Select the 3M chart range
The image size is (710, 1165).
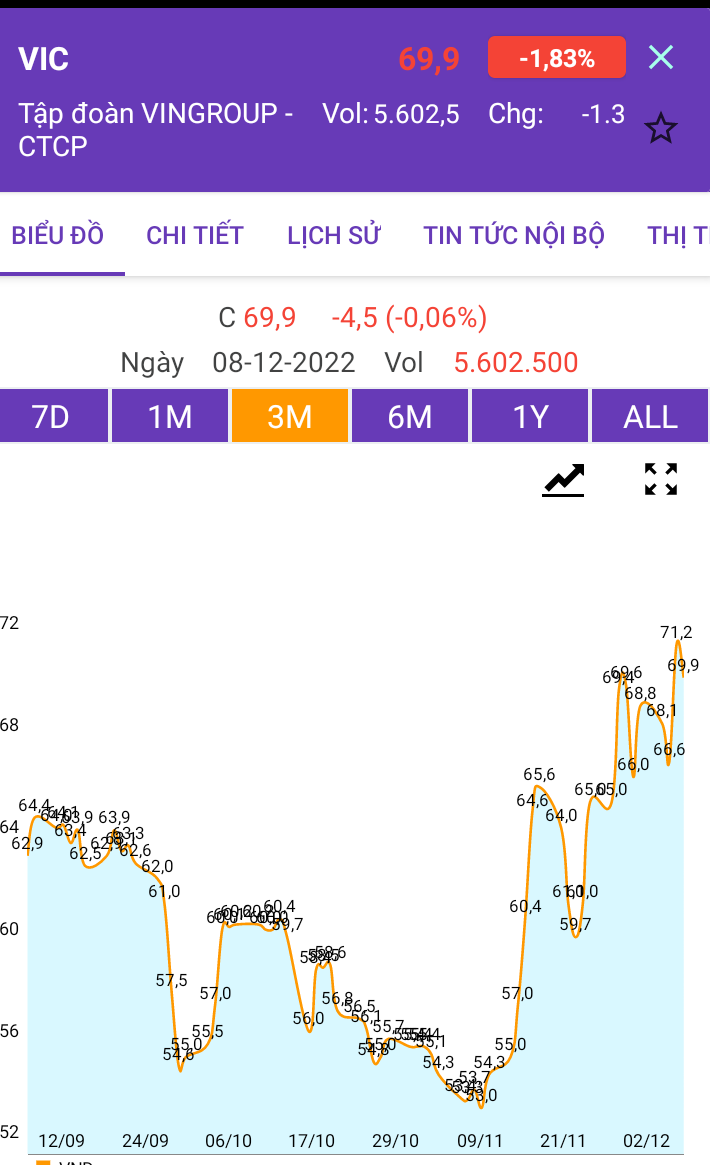(x=290, y=416)
